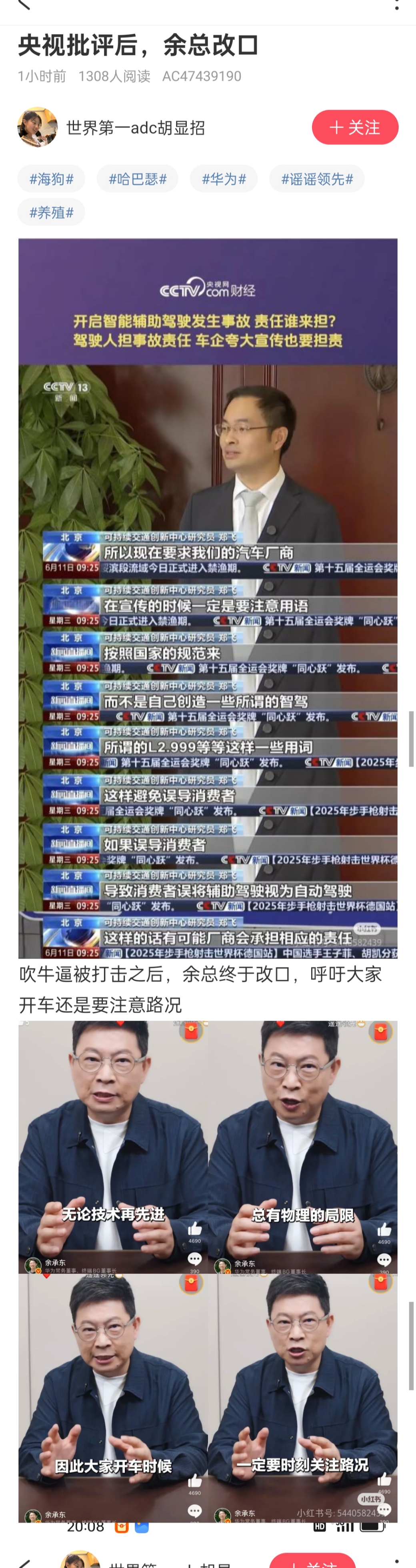Follow author with the 关注 button
This screenshot has height=1568, width=416.
tap(354, 127)
